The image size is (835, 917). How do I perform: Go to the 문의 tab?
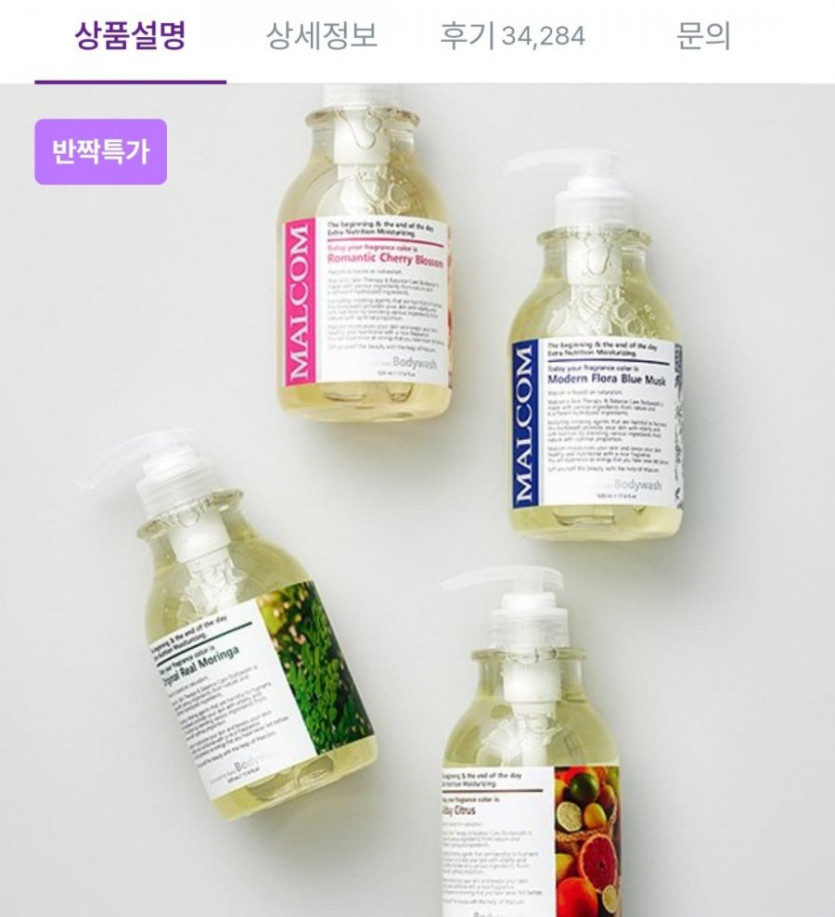pos(703,37)
